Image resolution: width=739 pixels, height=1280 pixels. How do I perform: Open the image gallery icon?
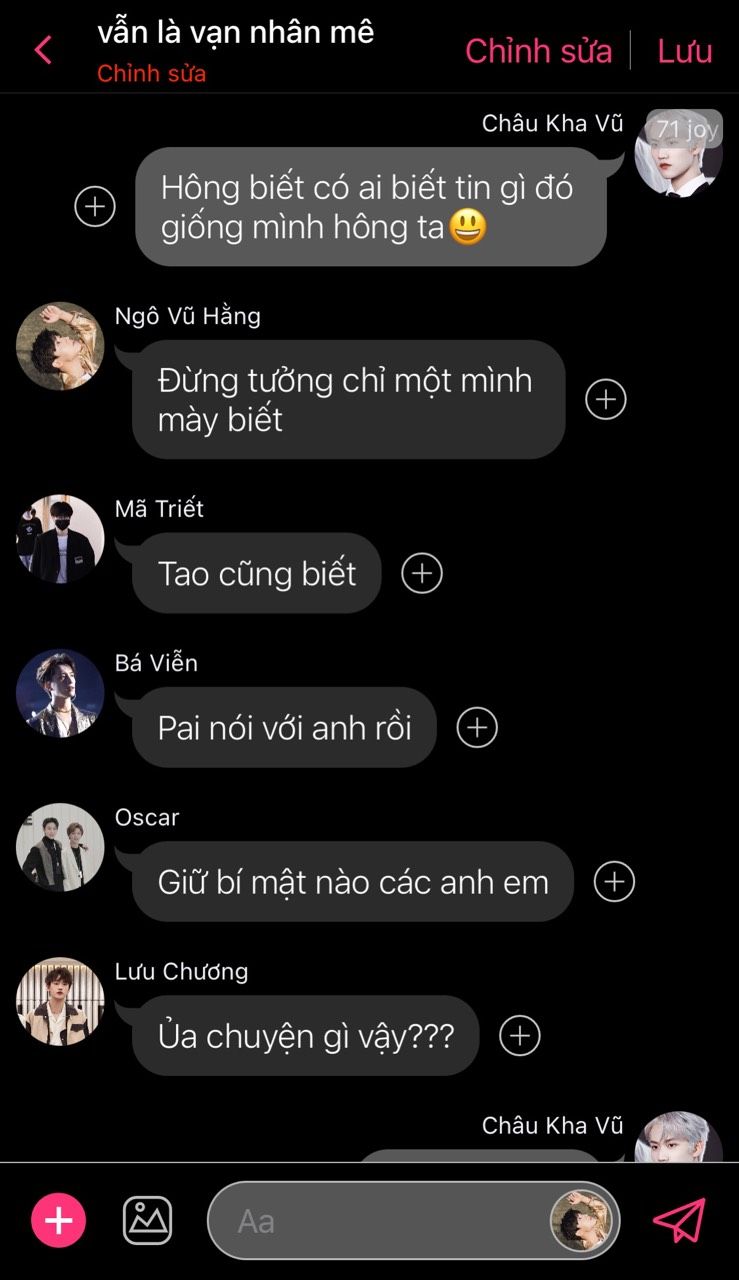point(147,1221)
